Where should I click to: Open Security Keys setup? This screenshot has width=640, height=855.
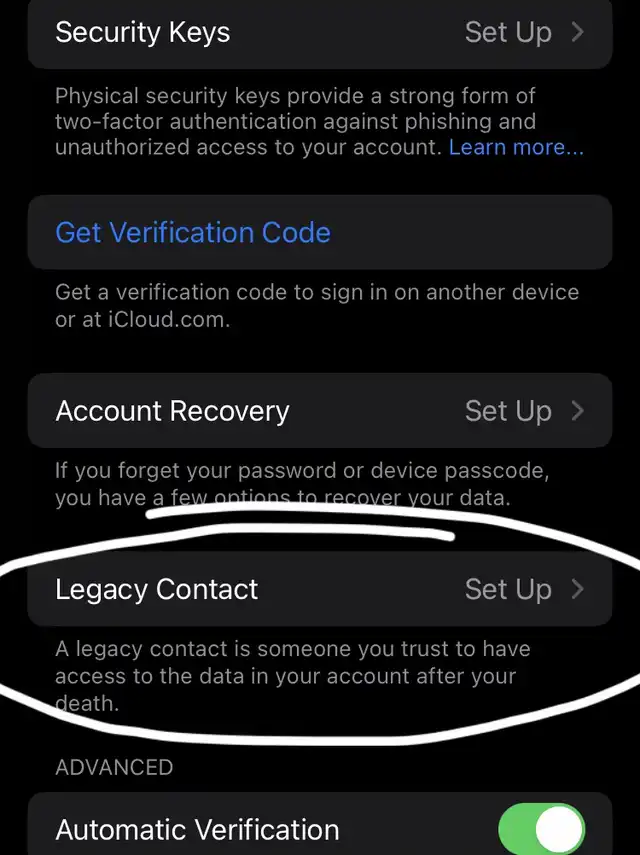coord(320,33)
